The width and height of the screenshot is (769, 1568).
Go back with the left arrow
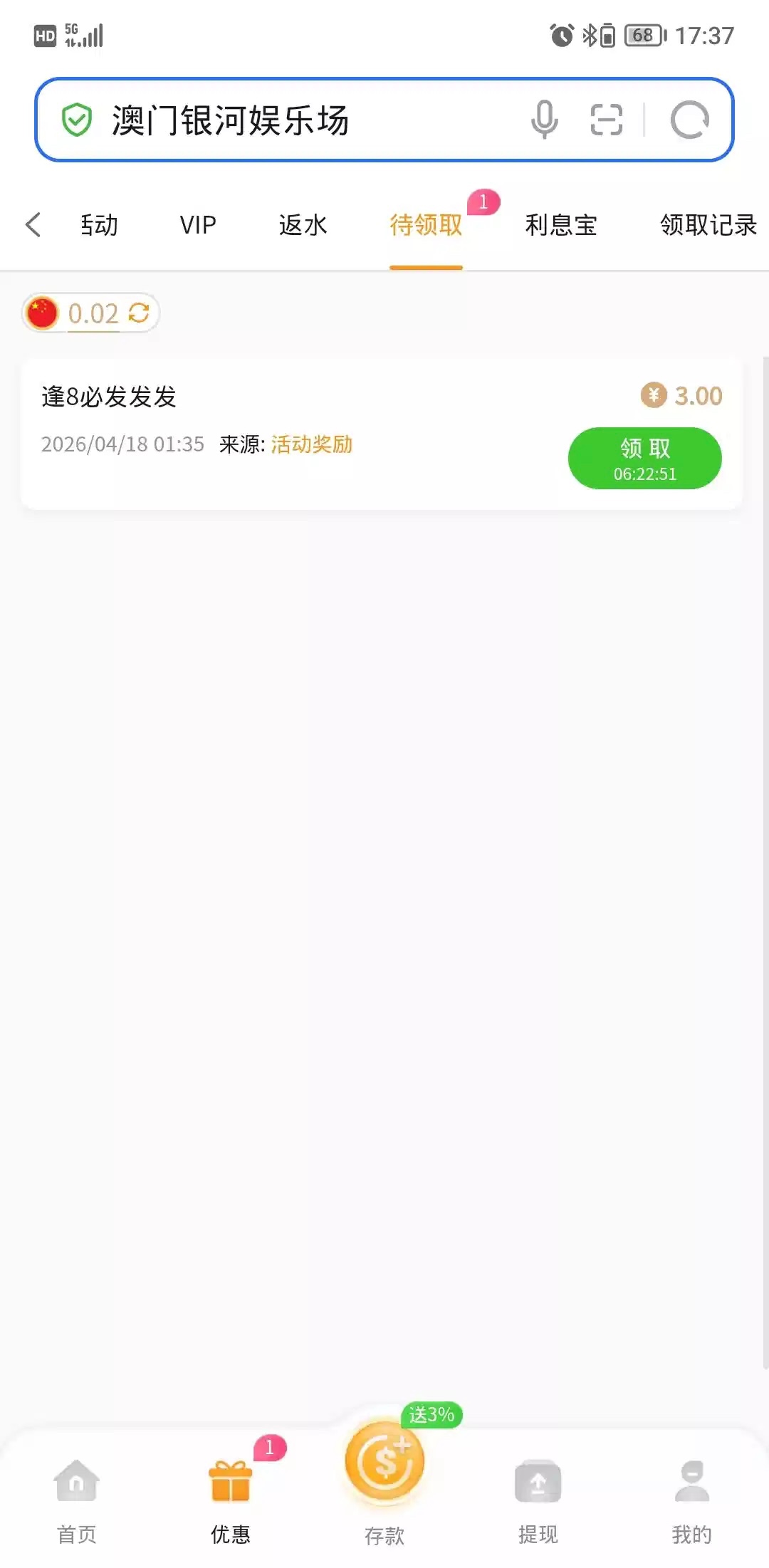click(33, 224)
